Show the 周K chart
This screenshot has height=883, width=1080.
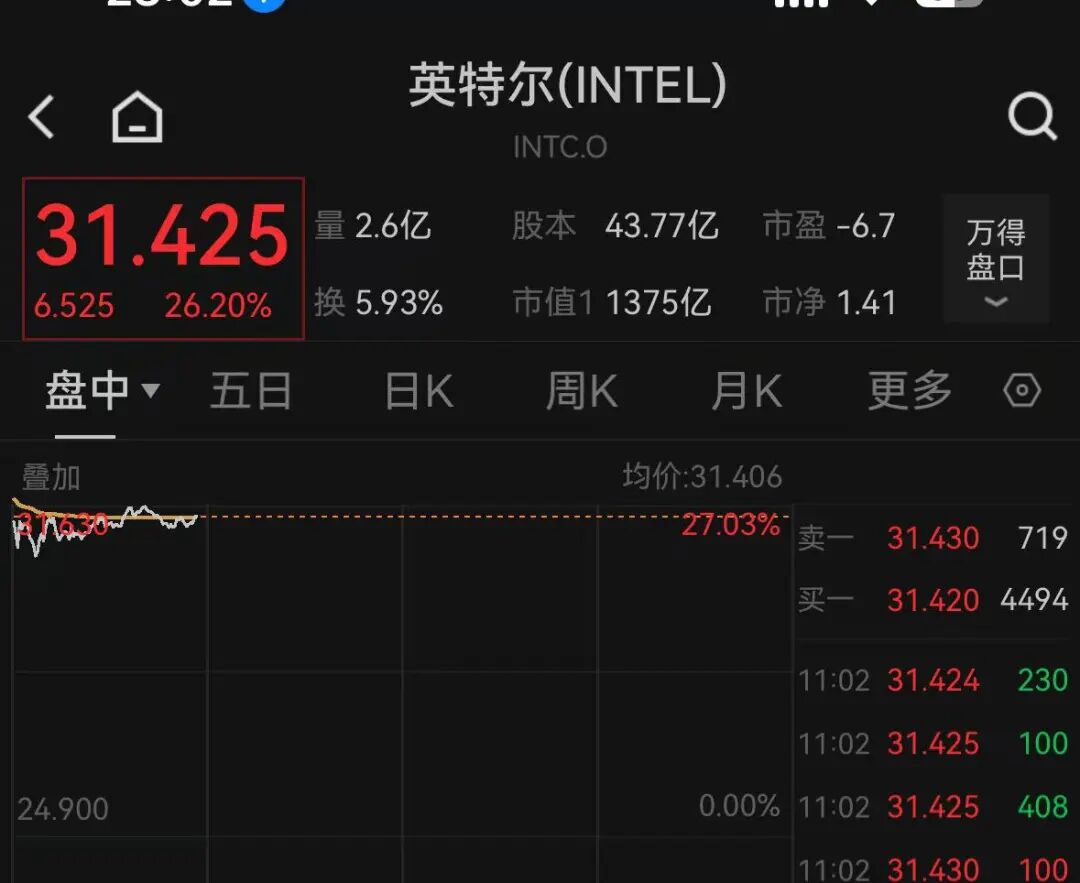pos(582,391)
